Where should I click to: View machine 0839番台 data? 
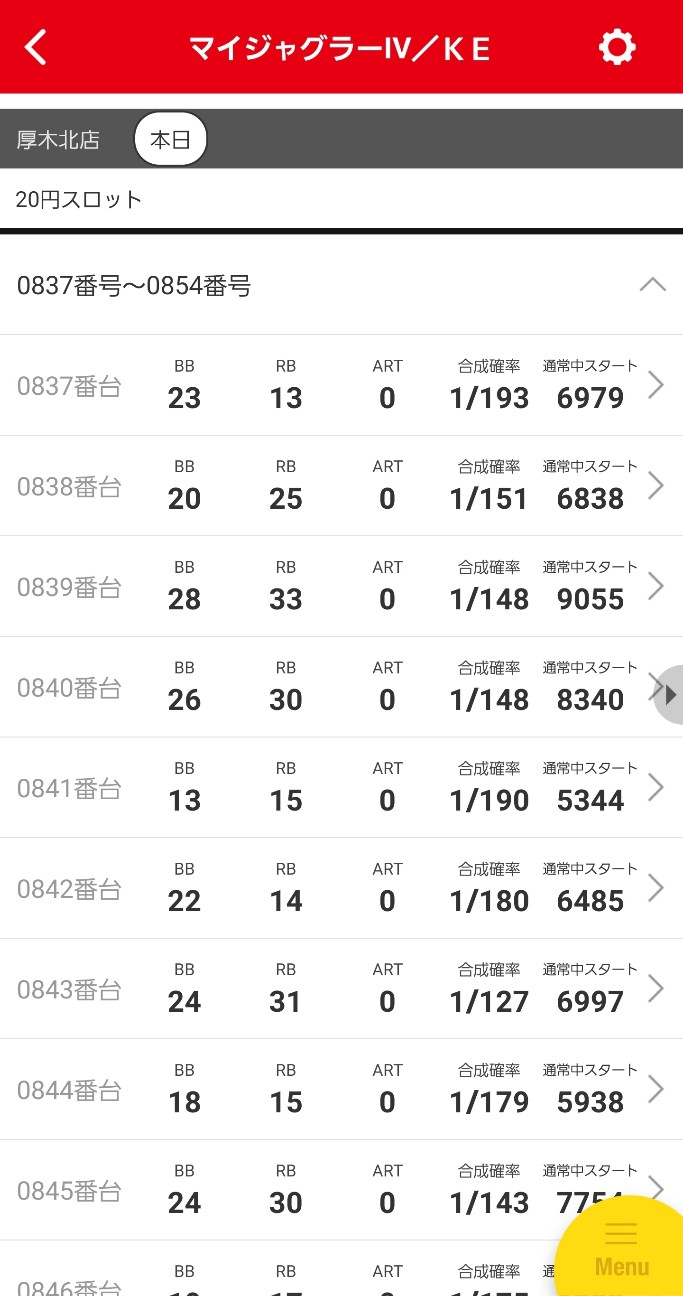[340, 587]
